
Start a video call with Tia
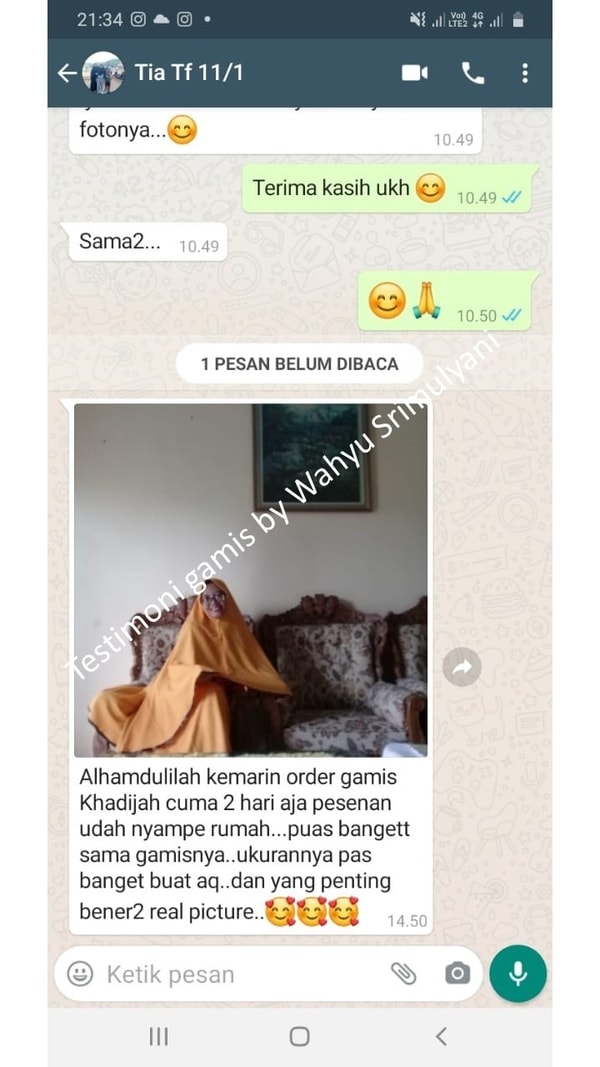pyautogui.click(x=414, y=73)
